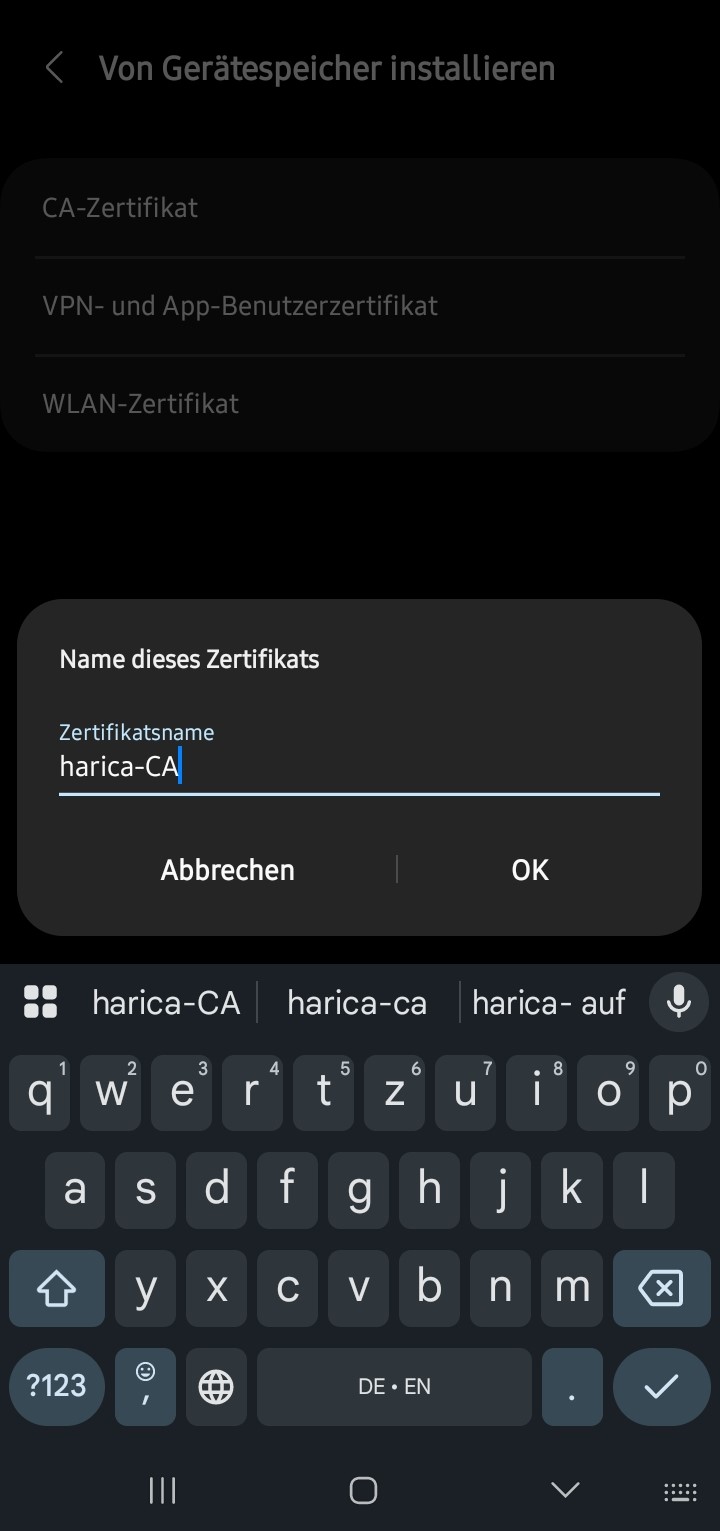Tap the globe language switch key
This screenshot has width=720, height=1531.
point(216,1386)
